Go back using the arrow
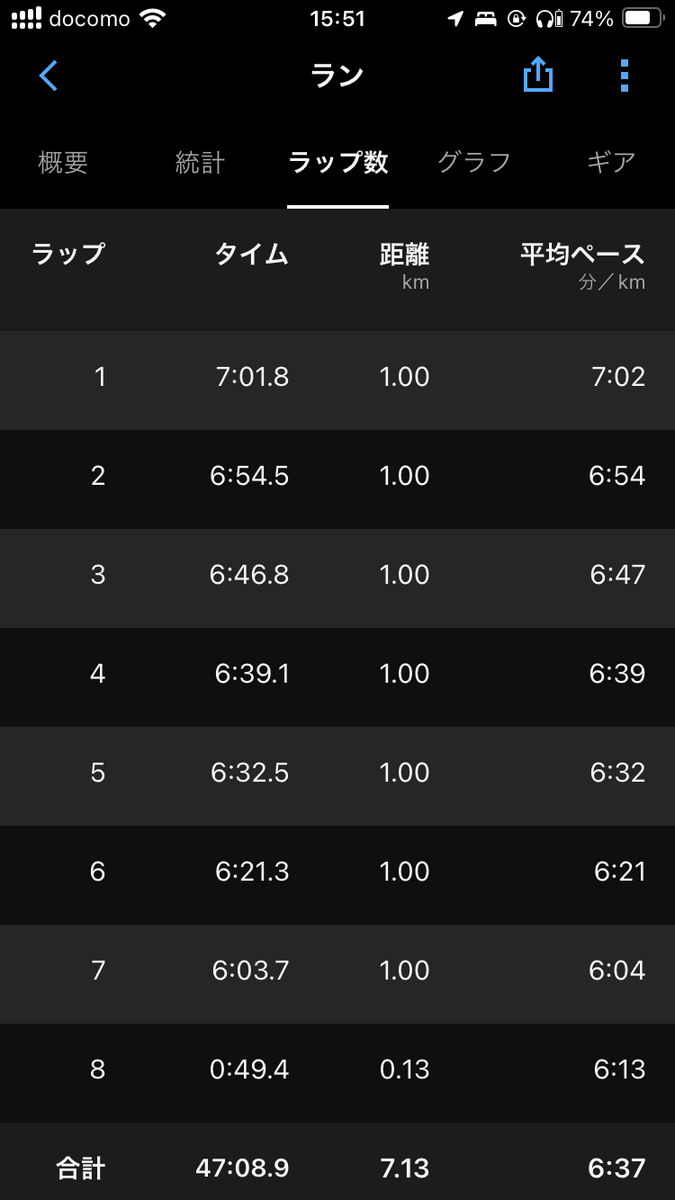The image size is (675, 1200). tap(48, 76)
